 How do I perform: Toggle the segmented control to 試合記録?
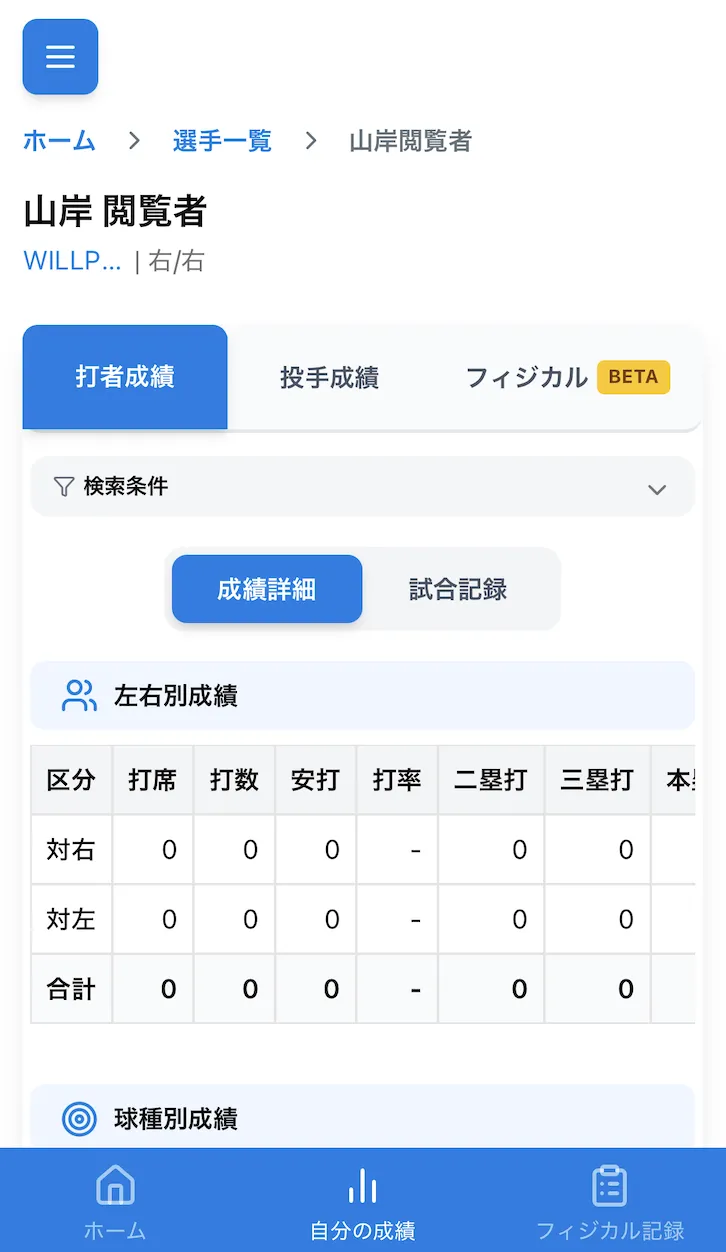[x=459, y=589]
